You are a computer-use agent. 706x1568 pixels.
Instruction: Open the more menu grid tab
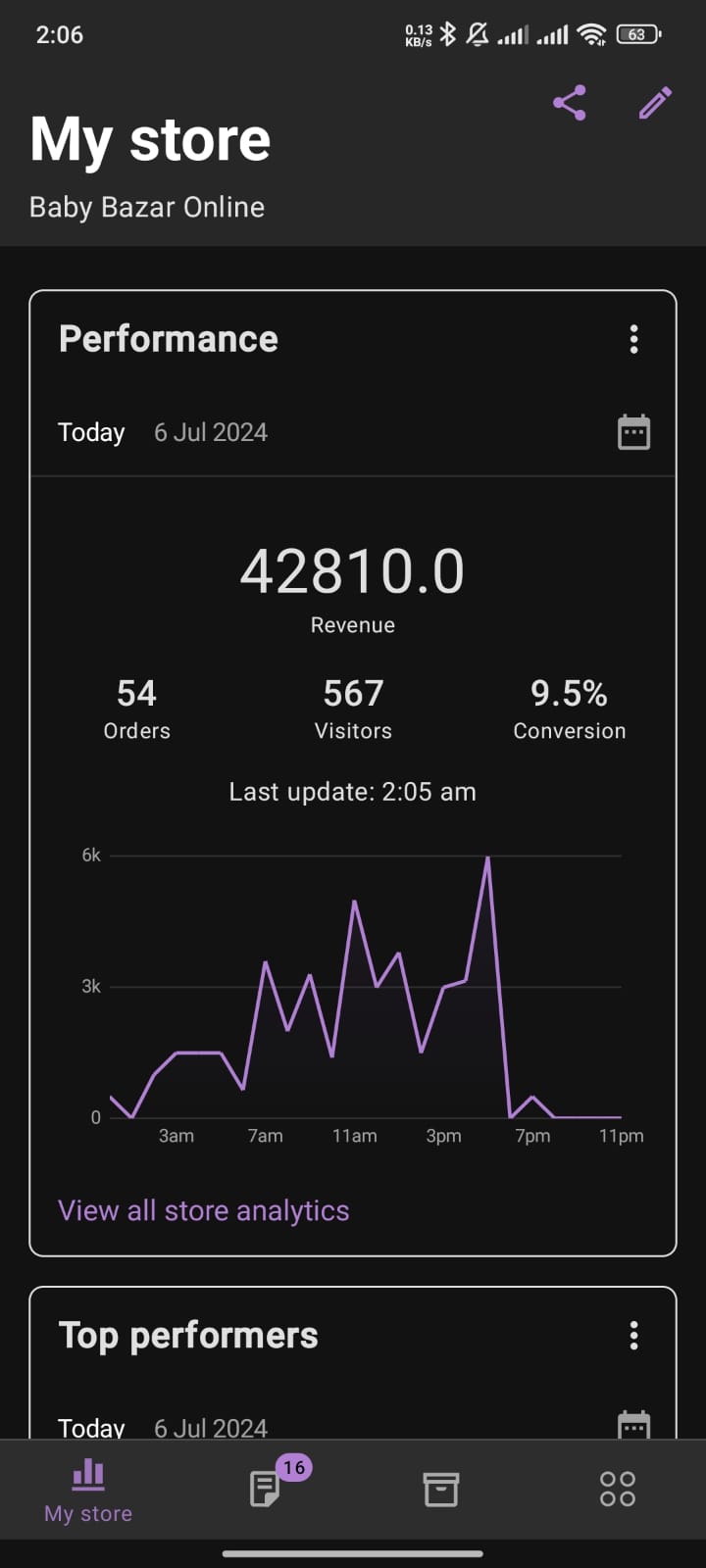pos(618,1489)
